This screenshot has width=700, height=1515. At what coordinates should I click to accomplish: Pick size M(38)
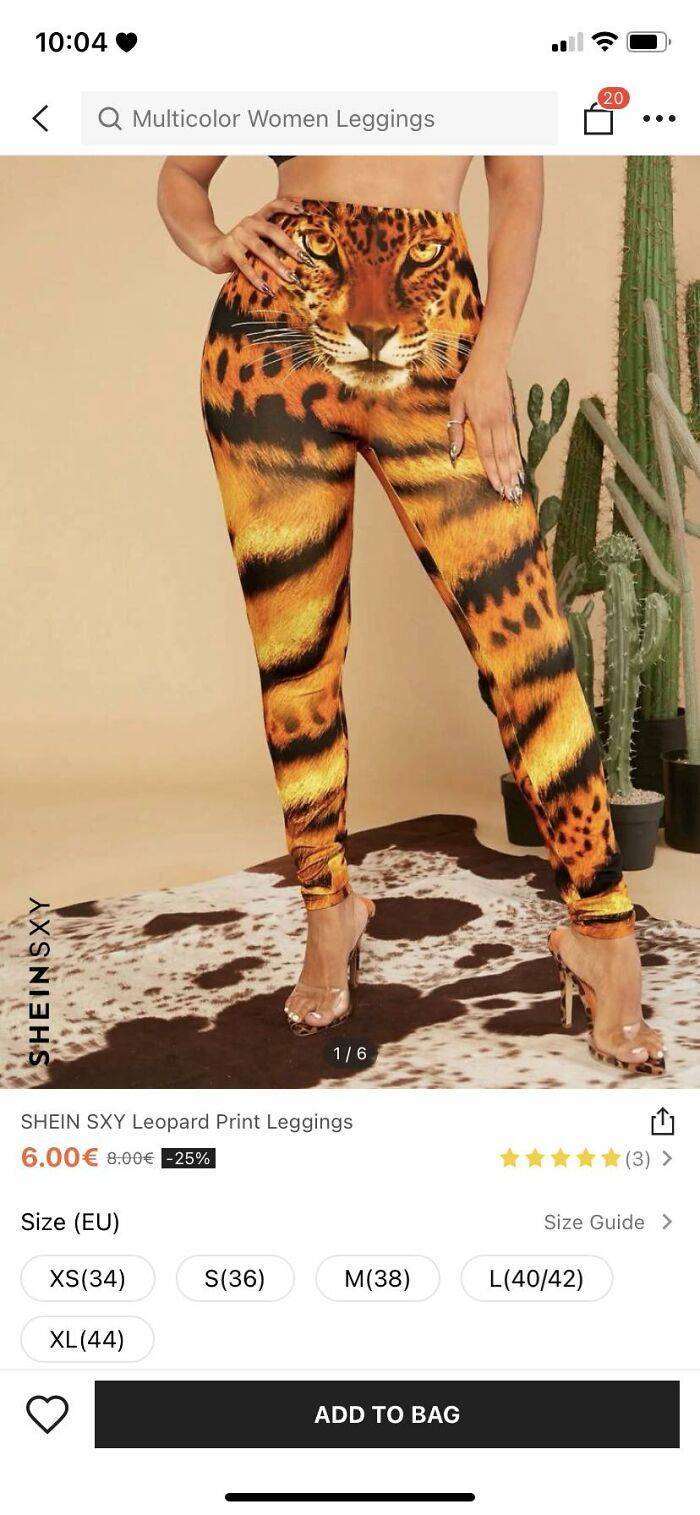377,1278
